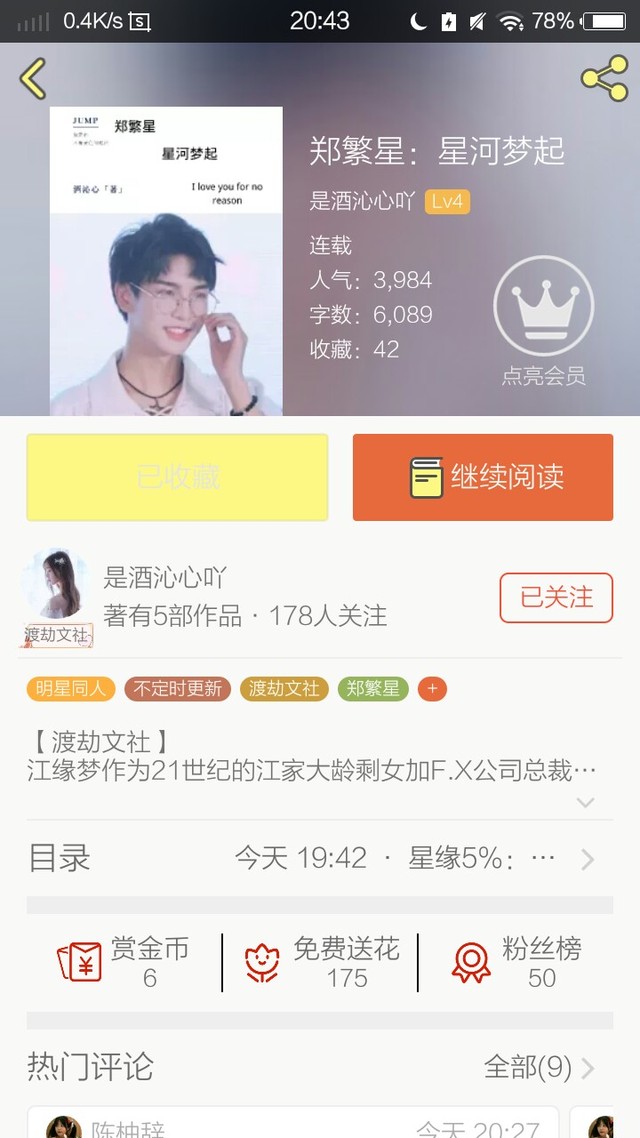Continue reading with 继续阅读
Viewport: 640px width, 1138px height.
(x=483, y=477)
